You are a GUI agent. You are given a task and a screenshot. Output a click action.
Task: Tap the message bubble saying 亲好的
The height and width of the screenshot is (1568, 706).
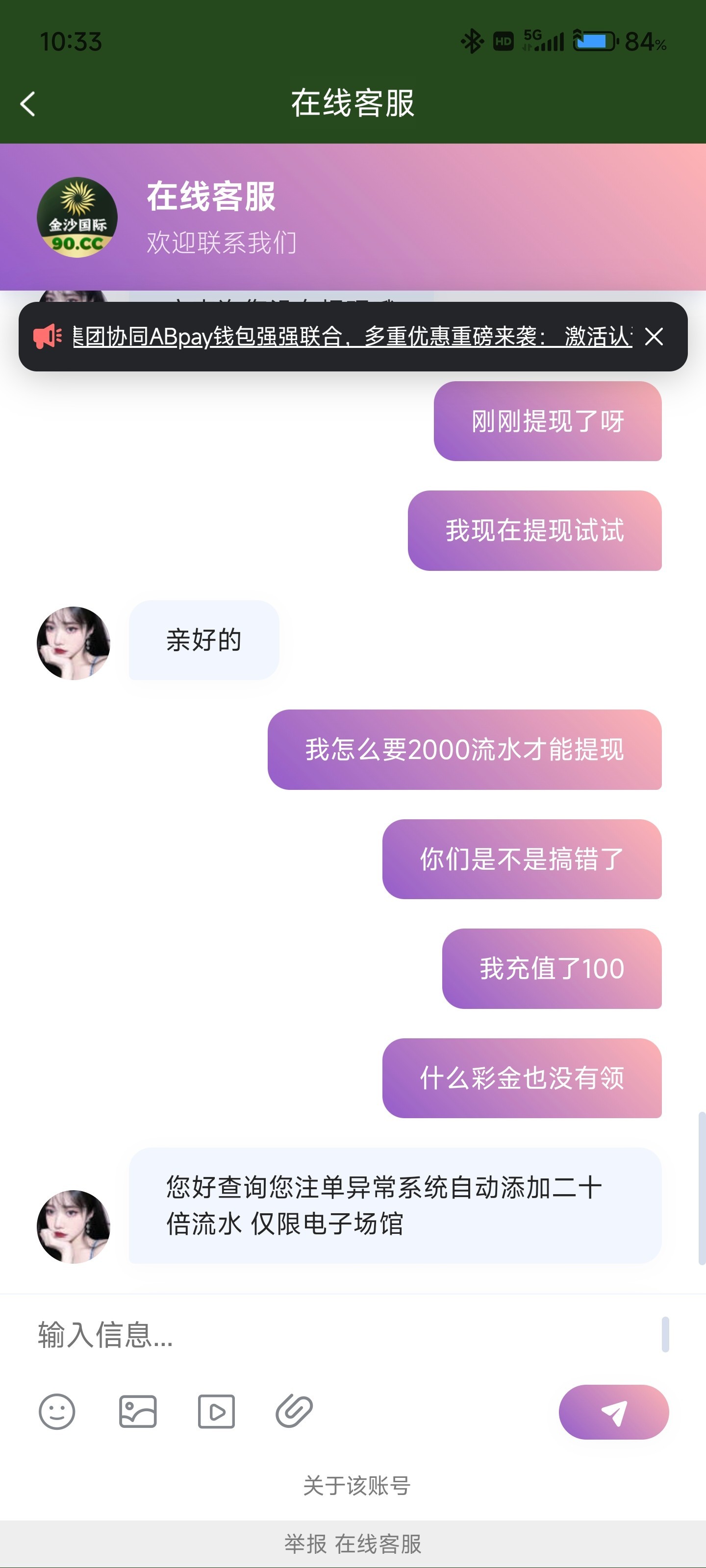click(x=203, y=640)
